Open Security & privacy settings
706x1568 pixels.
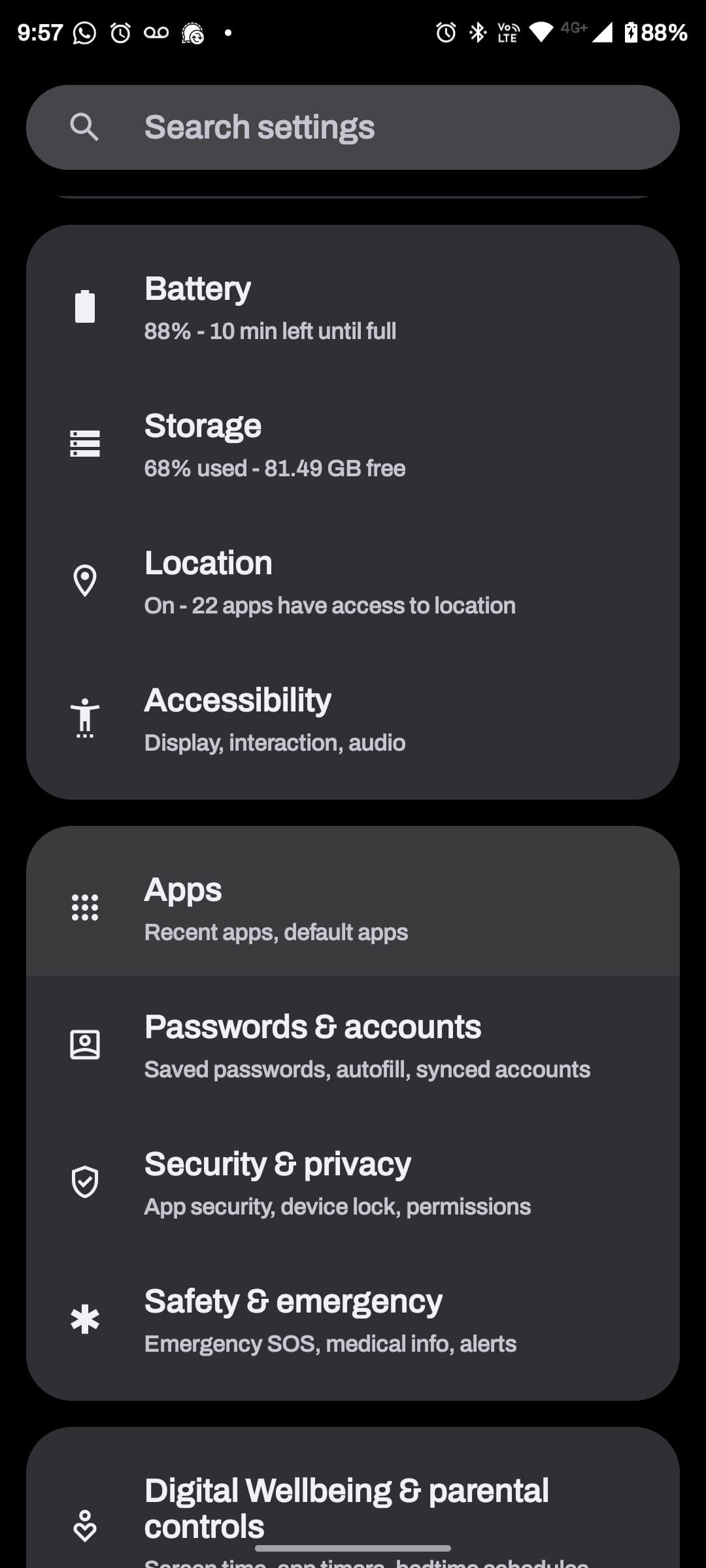pos(353,1181)
